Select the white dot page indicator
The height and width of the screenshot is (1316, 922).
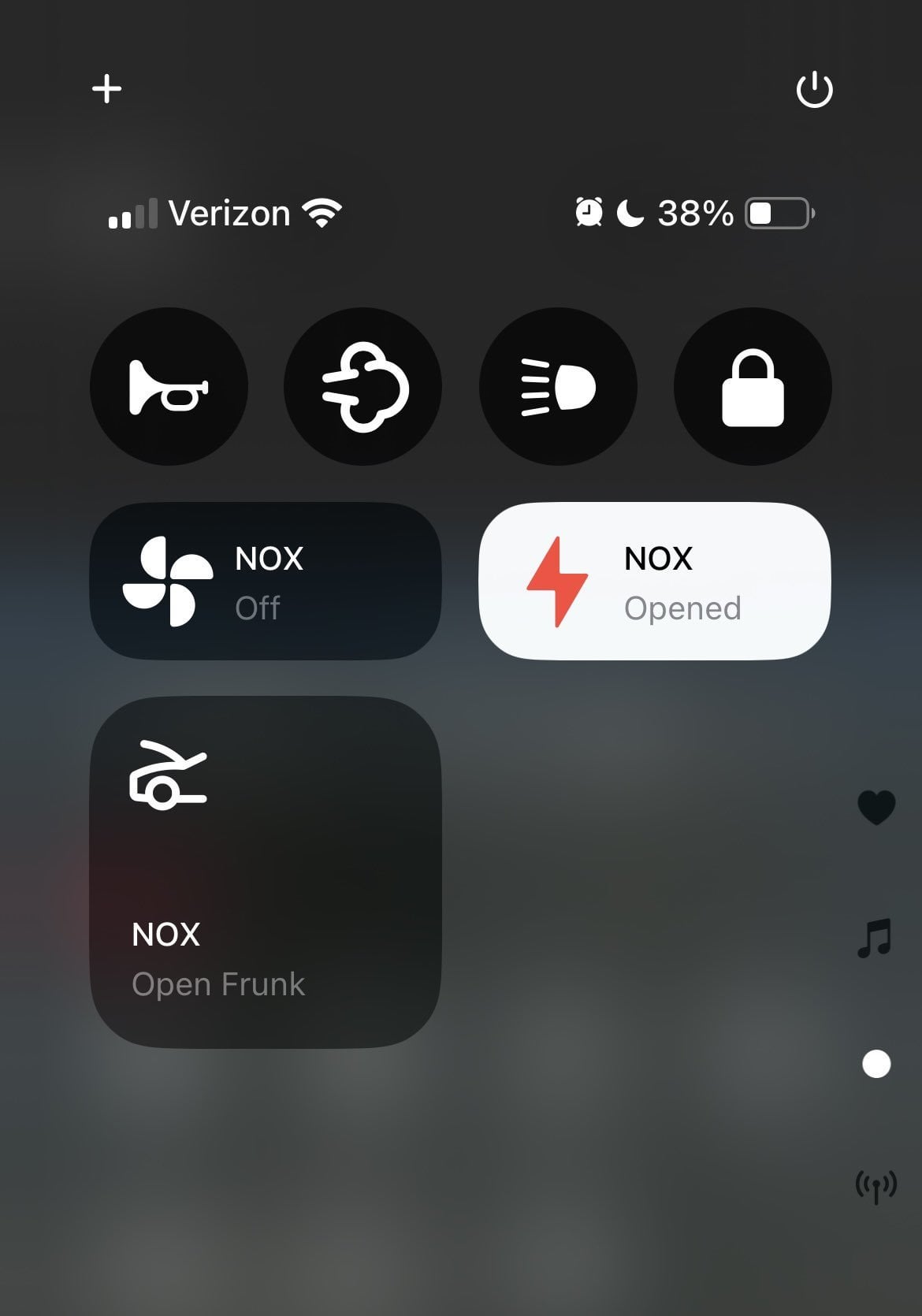pos(876,1064)
